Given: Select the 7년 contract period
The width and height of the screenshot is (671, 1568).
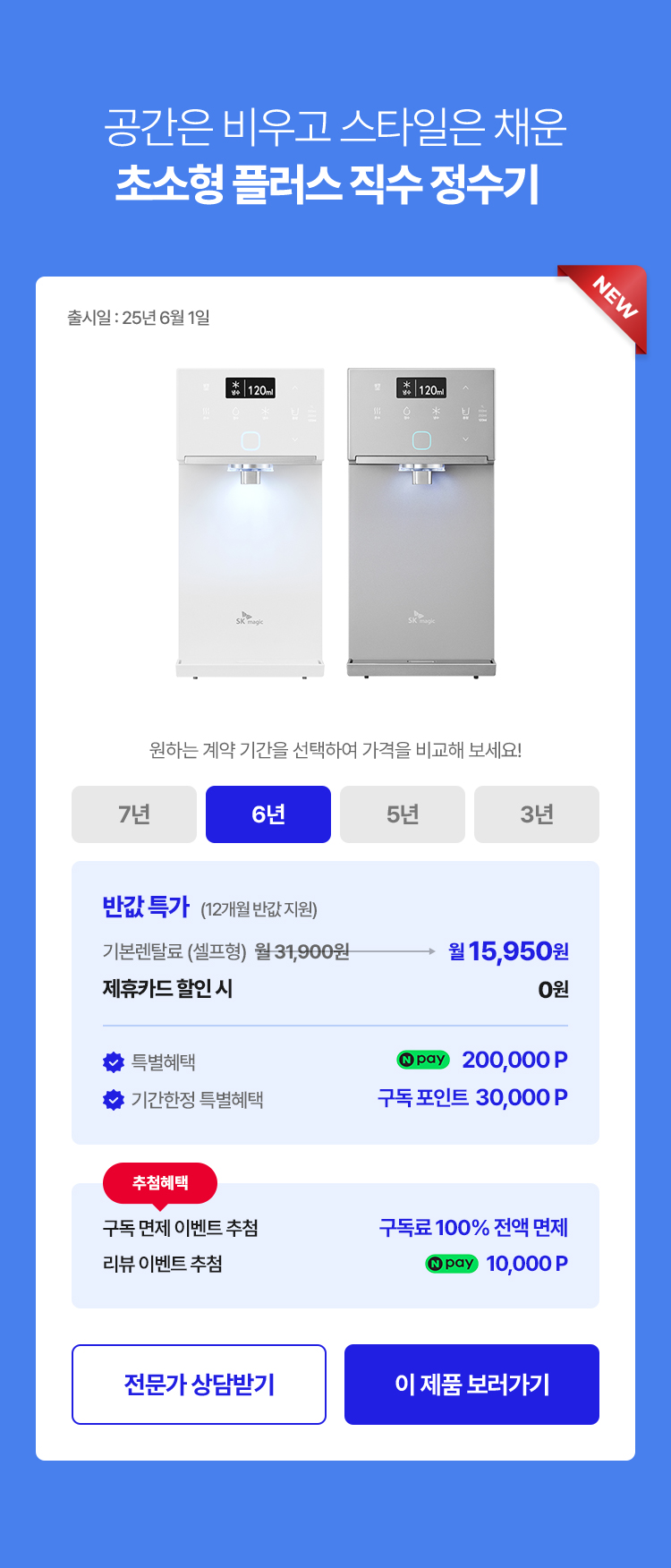Looking at the screenshot, I should click(x=134, y=814).
